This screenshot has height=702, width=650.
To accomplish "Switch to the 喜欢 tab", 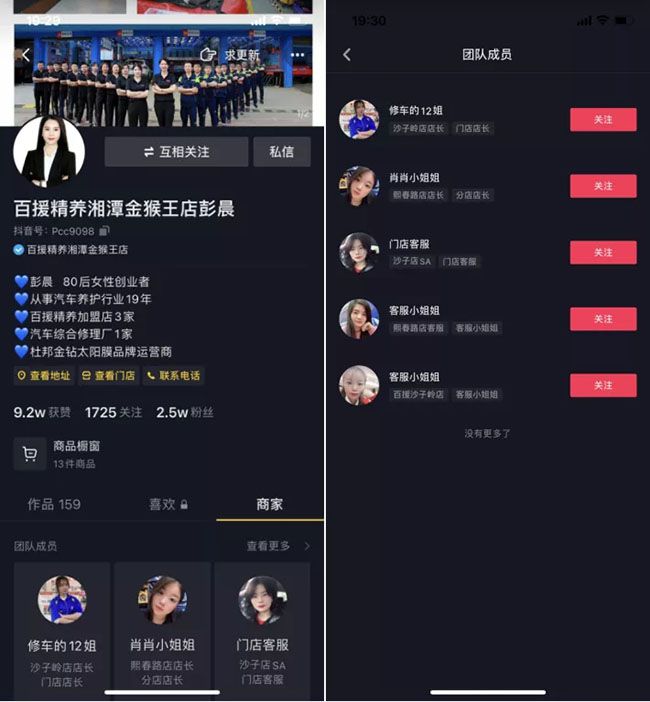I will click(x=168, y=504).
